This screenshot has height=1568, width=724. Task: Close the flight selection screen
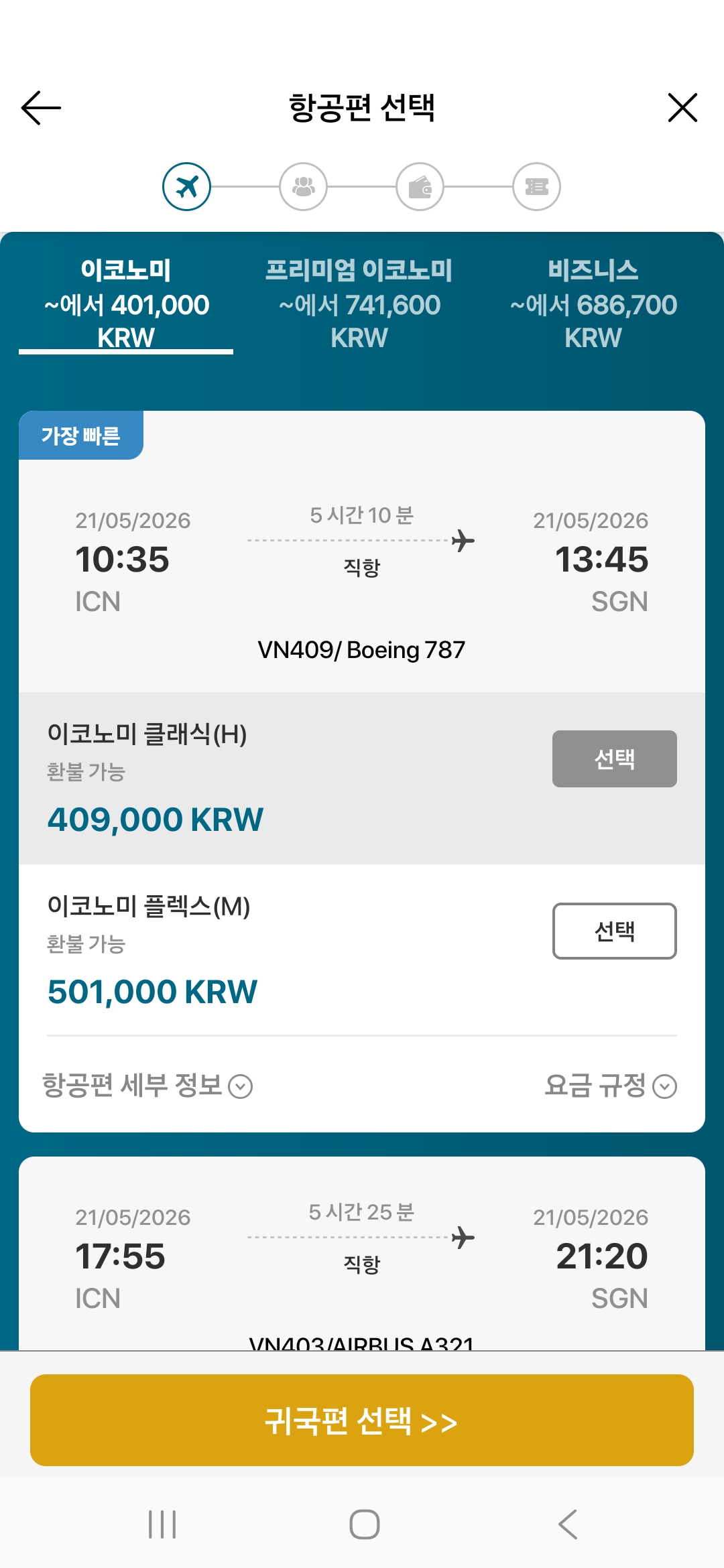(x=682, y=108)
